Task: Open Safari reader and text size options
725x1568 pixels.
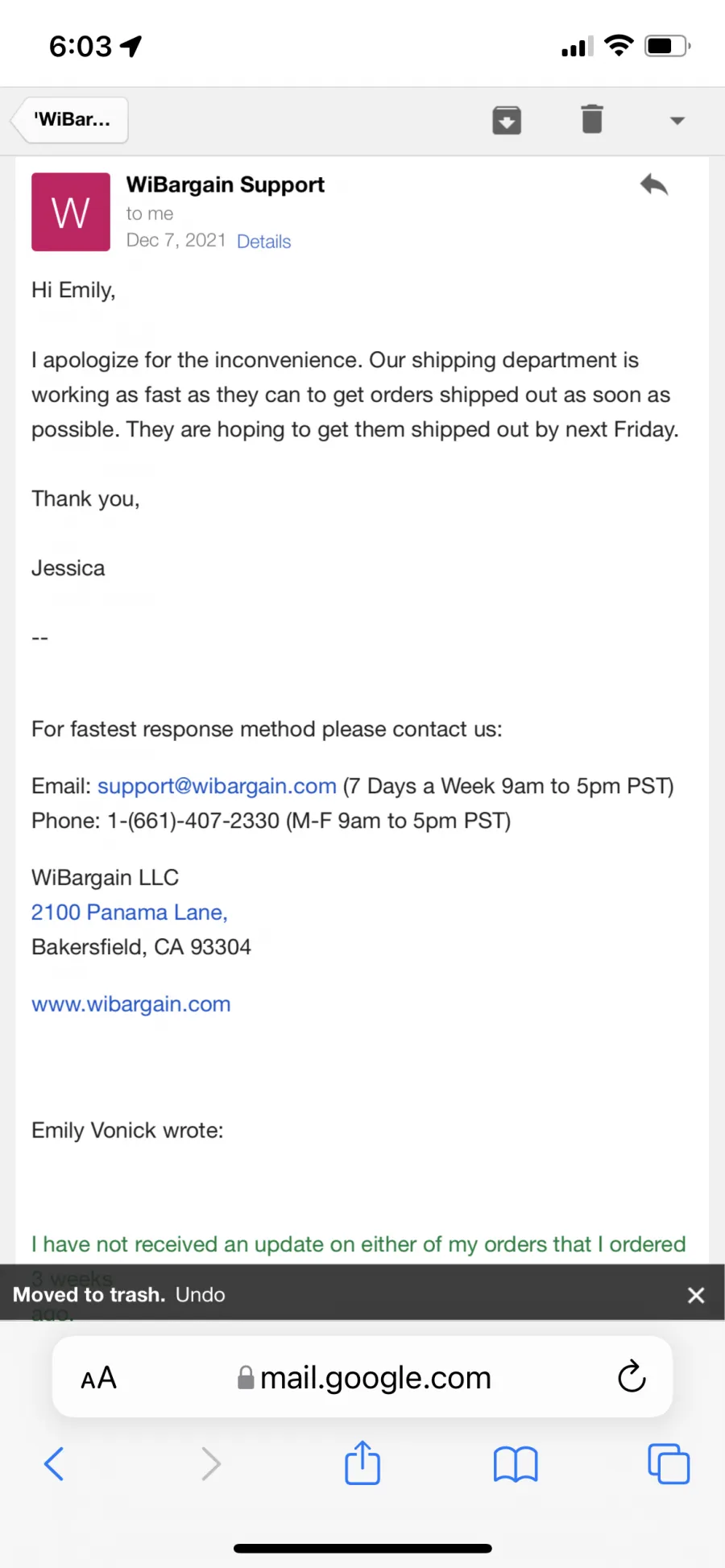Action: click(x=99, y=1378)
